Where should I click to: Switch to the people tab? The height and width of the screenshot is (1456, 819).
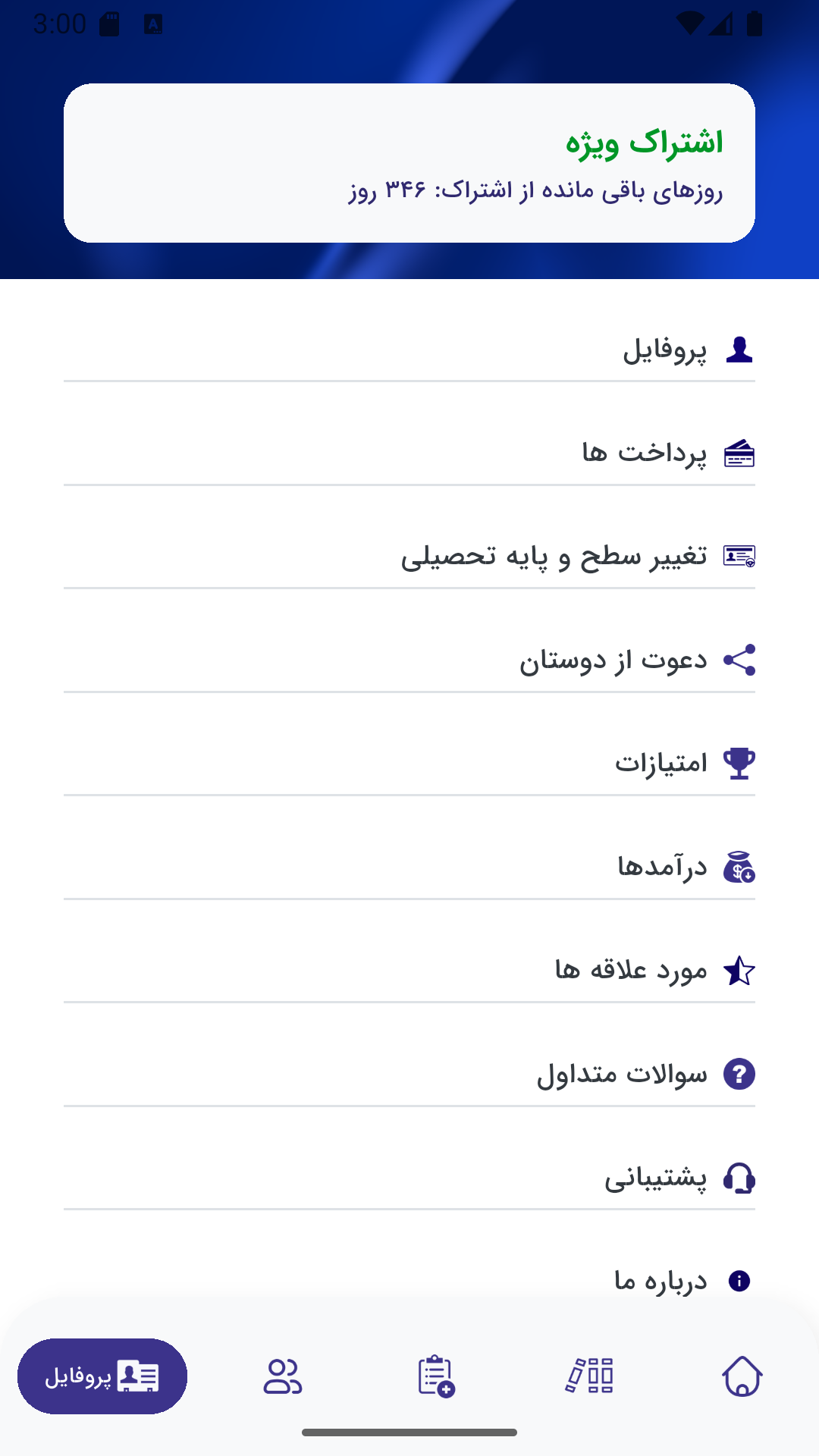click(283, 1376)
